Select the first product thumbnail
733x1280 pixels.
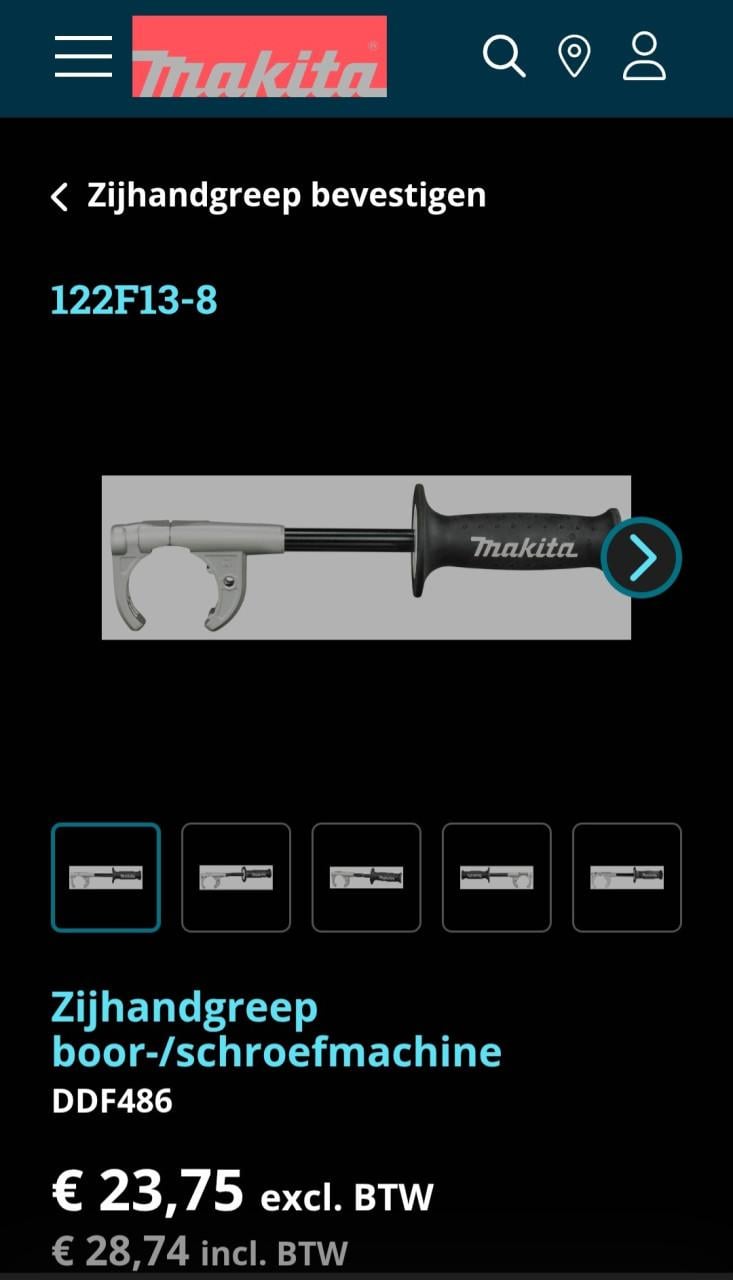106,877
